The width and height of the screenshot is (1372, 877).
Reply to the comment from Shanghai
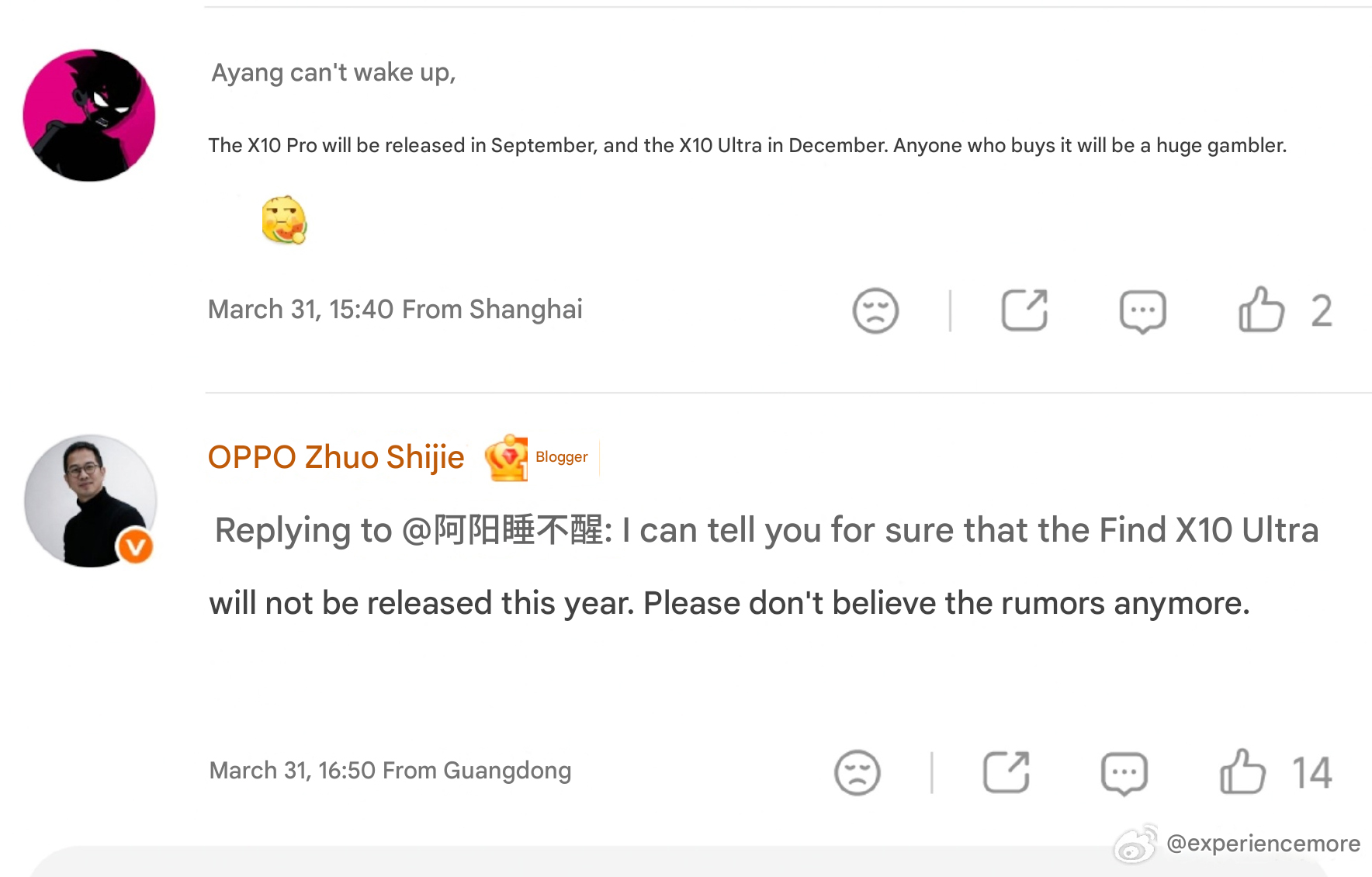[x=1142, y=311]
